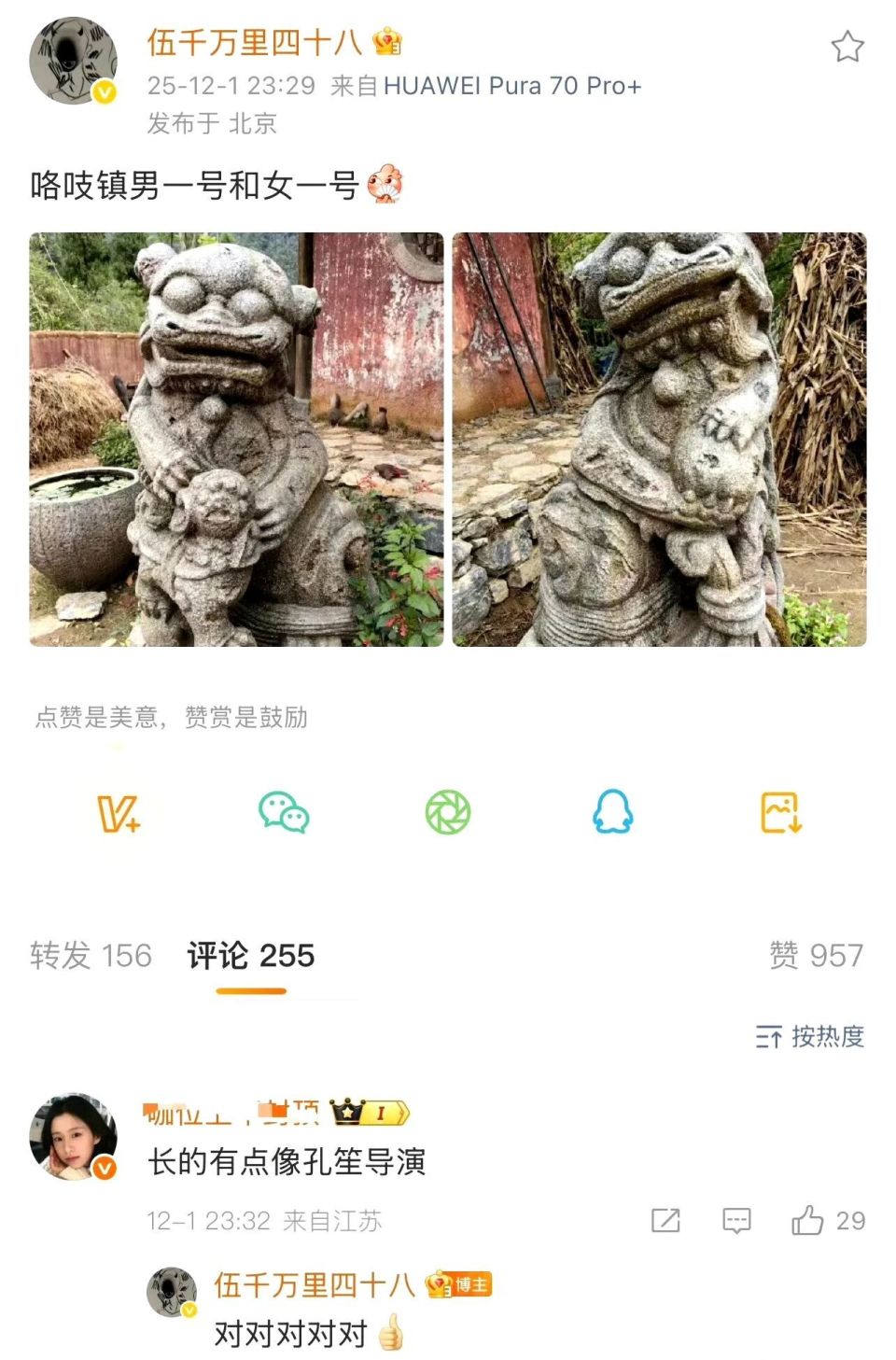Switch to the 转发 156 tab

click(x=91, y=956)
